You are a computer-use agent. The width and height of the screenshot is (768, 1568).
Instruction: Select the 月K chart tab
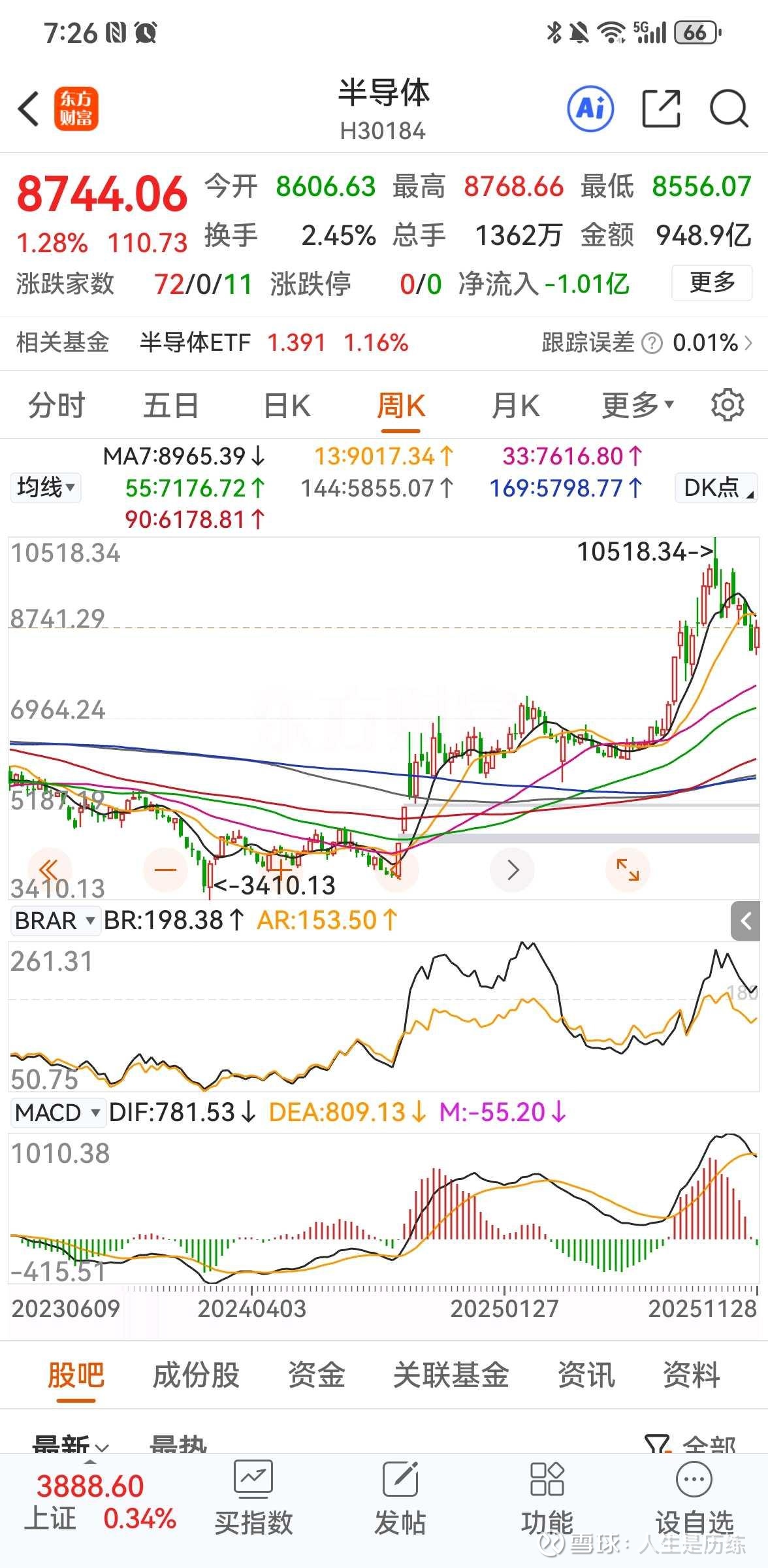[515, 406]
